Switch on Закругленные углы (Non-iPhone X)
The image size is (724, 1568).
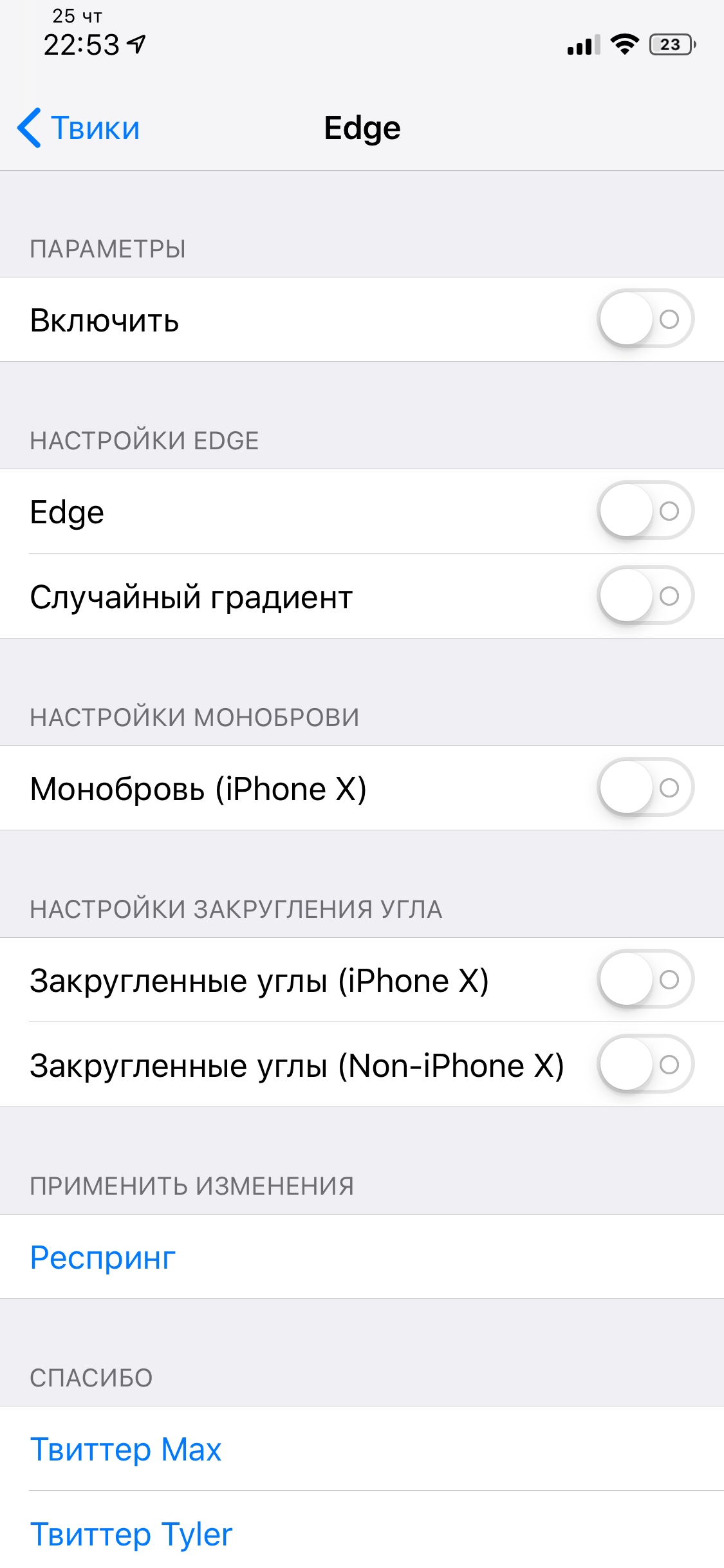click(x=645, y=1064)
